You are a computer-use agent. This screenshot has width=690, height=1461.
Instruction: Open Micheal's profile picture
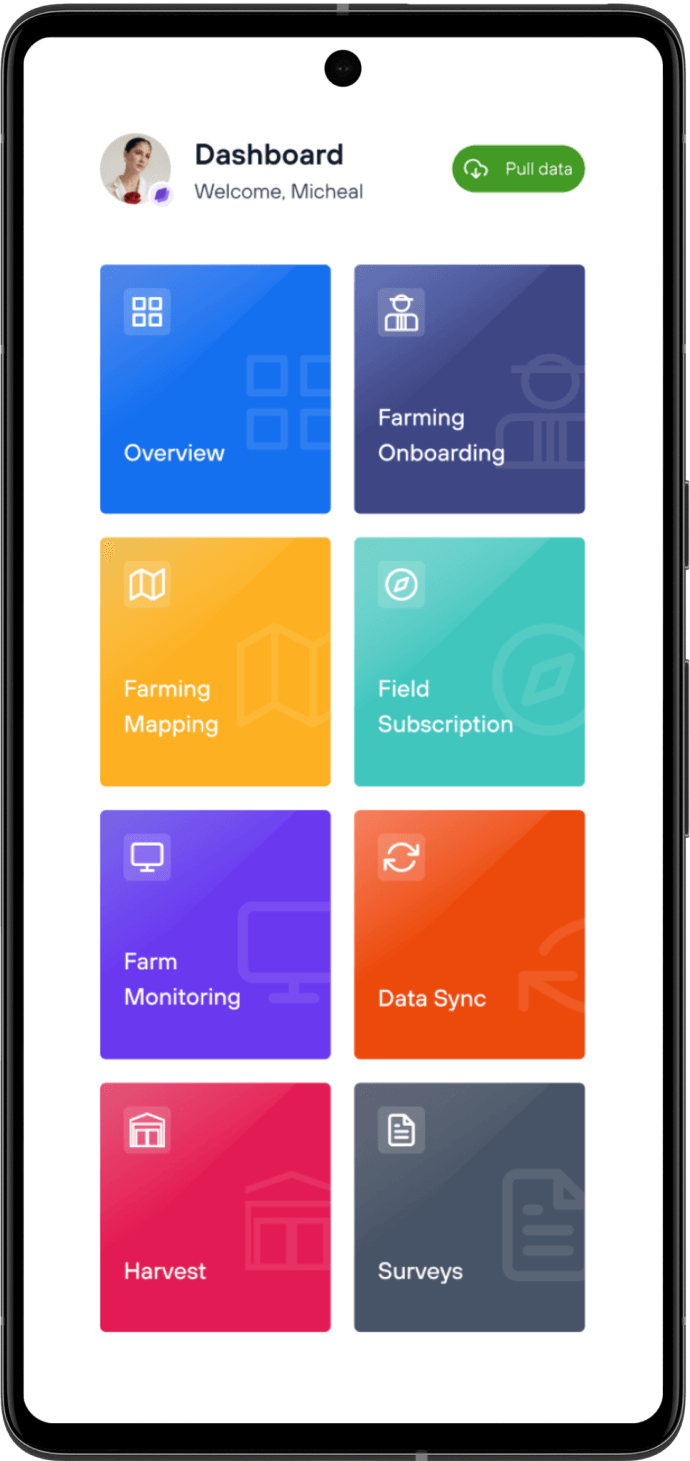click(135, 169)
